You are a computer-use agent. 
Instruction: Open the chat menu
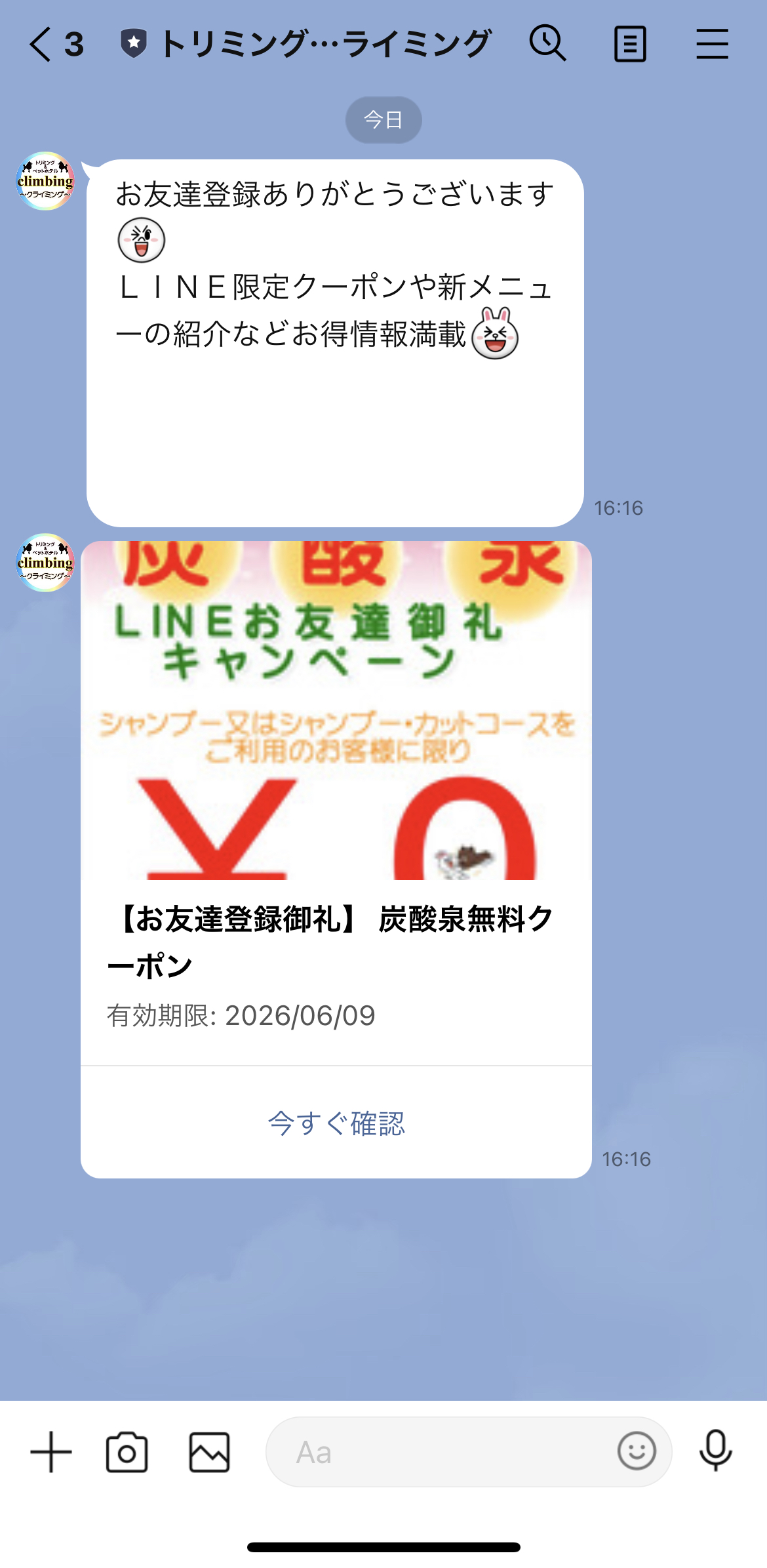coord(712,44)
